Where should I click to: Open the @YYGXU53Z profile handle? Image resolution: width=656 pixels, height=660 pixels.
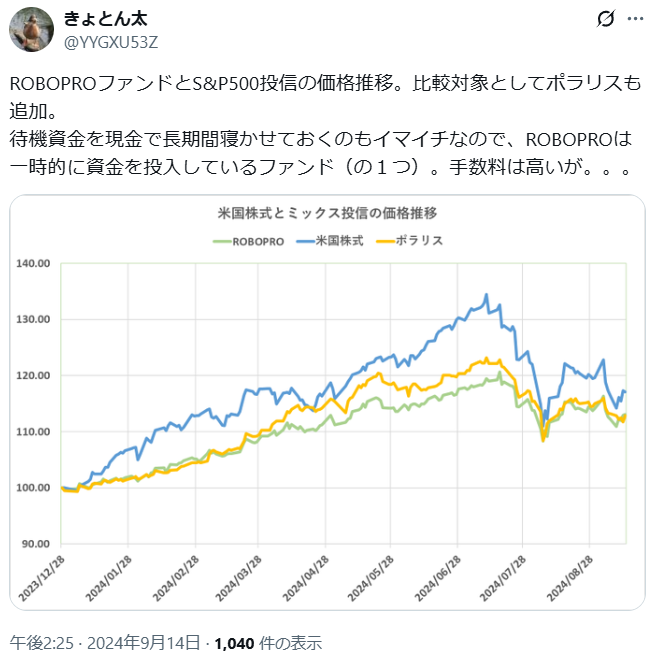[111, 41]
